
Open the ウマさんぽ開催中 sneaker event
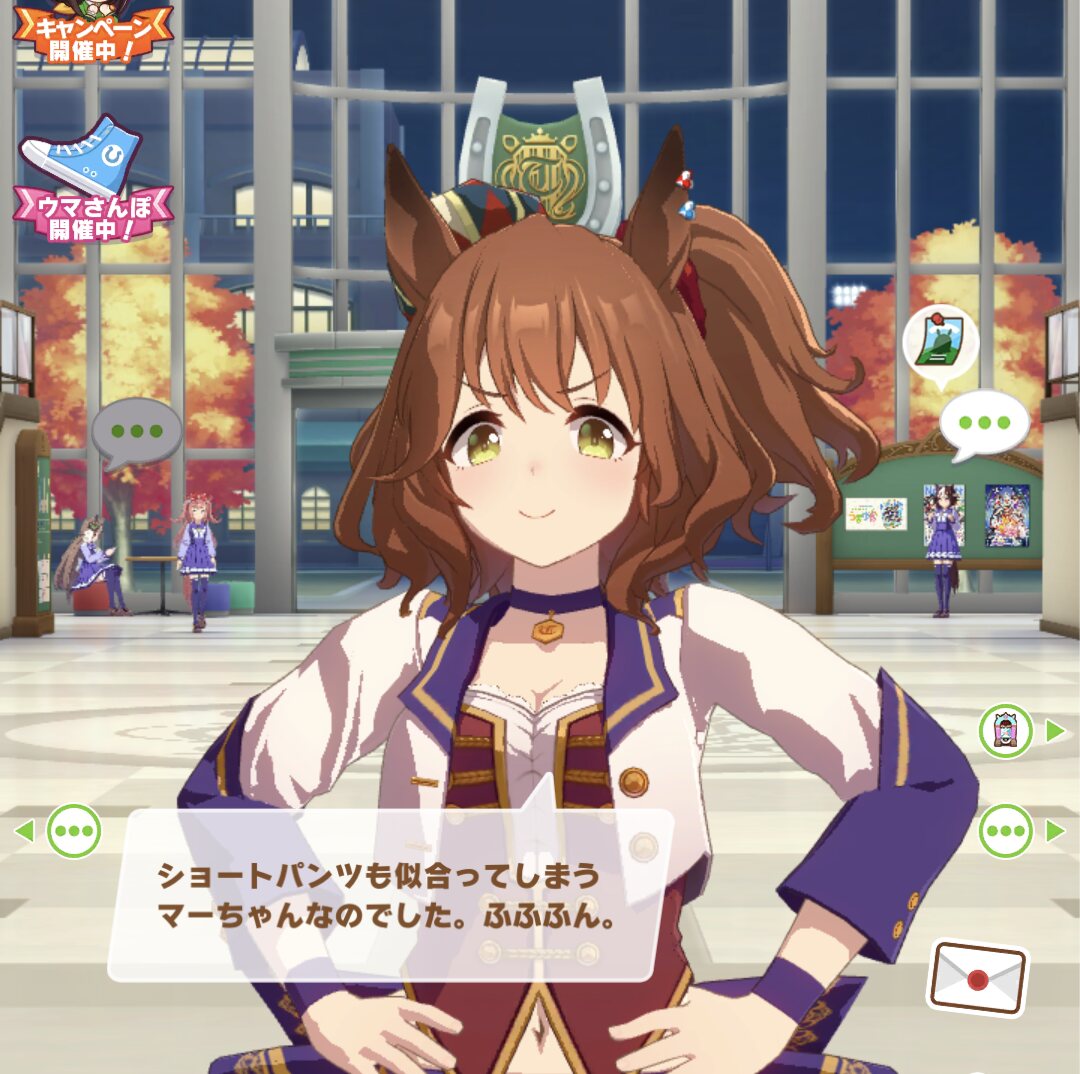[92, 180]
